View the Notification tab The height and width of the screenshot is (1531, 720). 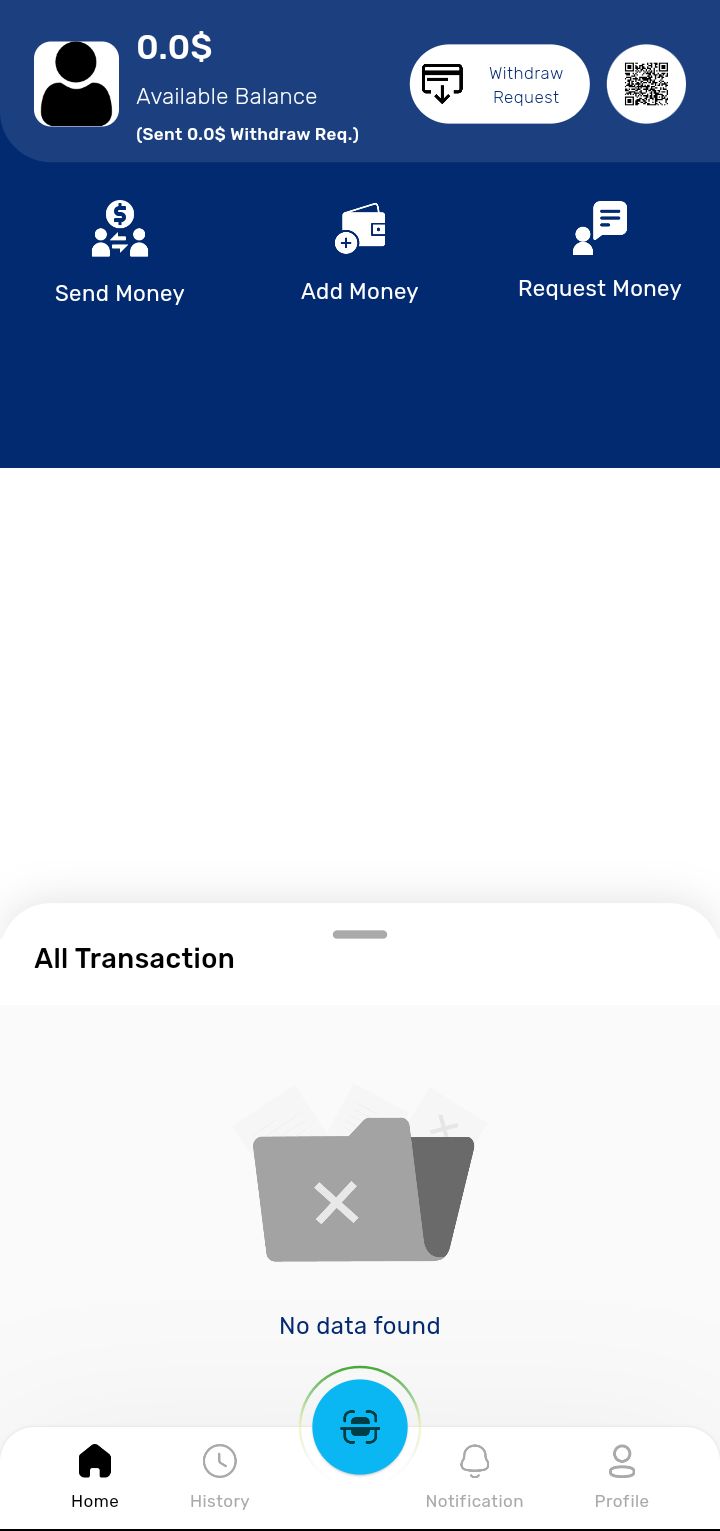[x=474, y=1475]
